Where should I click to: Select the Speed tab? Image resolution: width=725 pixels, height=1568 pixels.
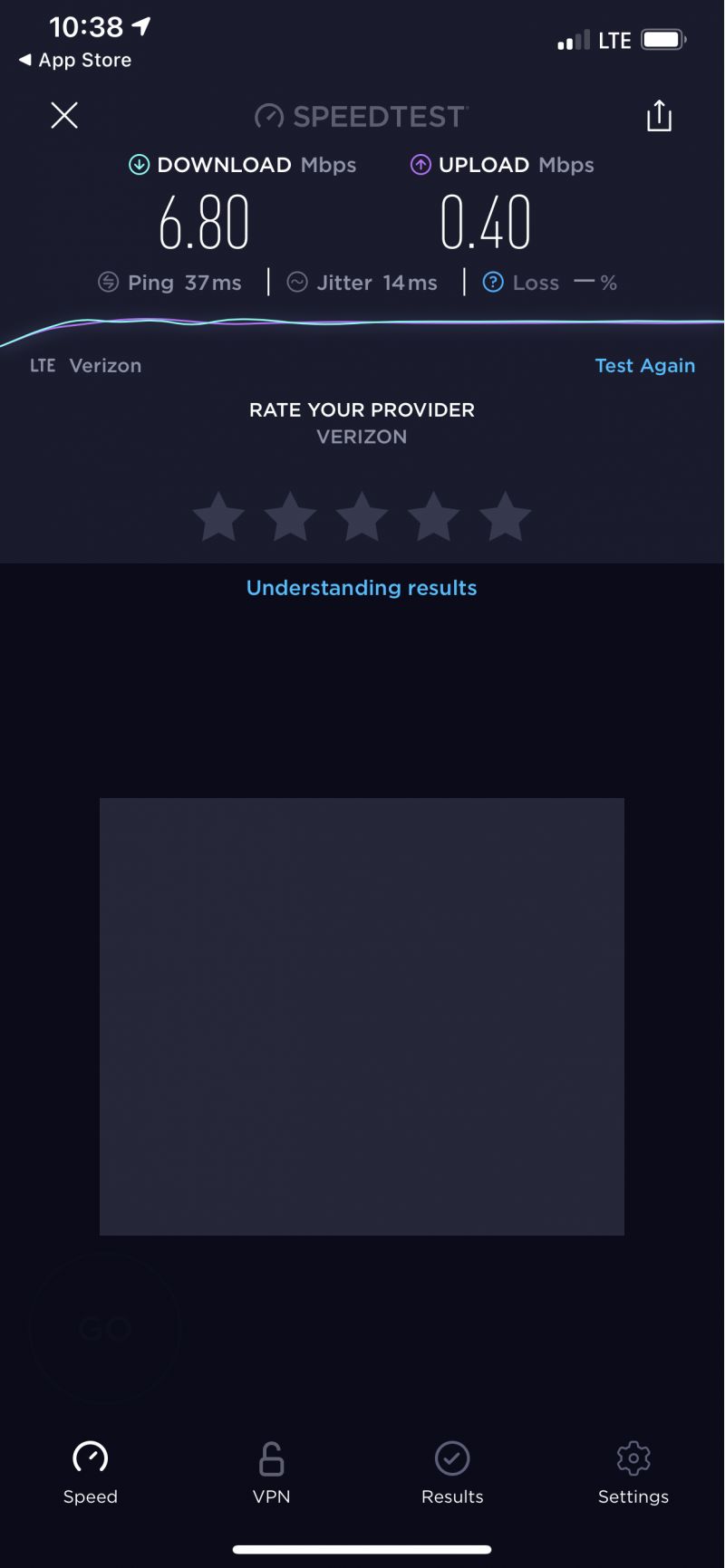90,1473
